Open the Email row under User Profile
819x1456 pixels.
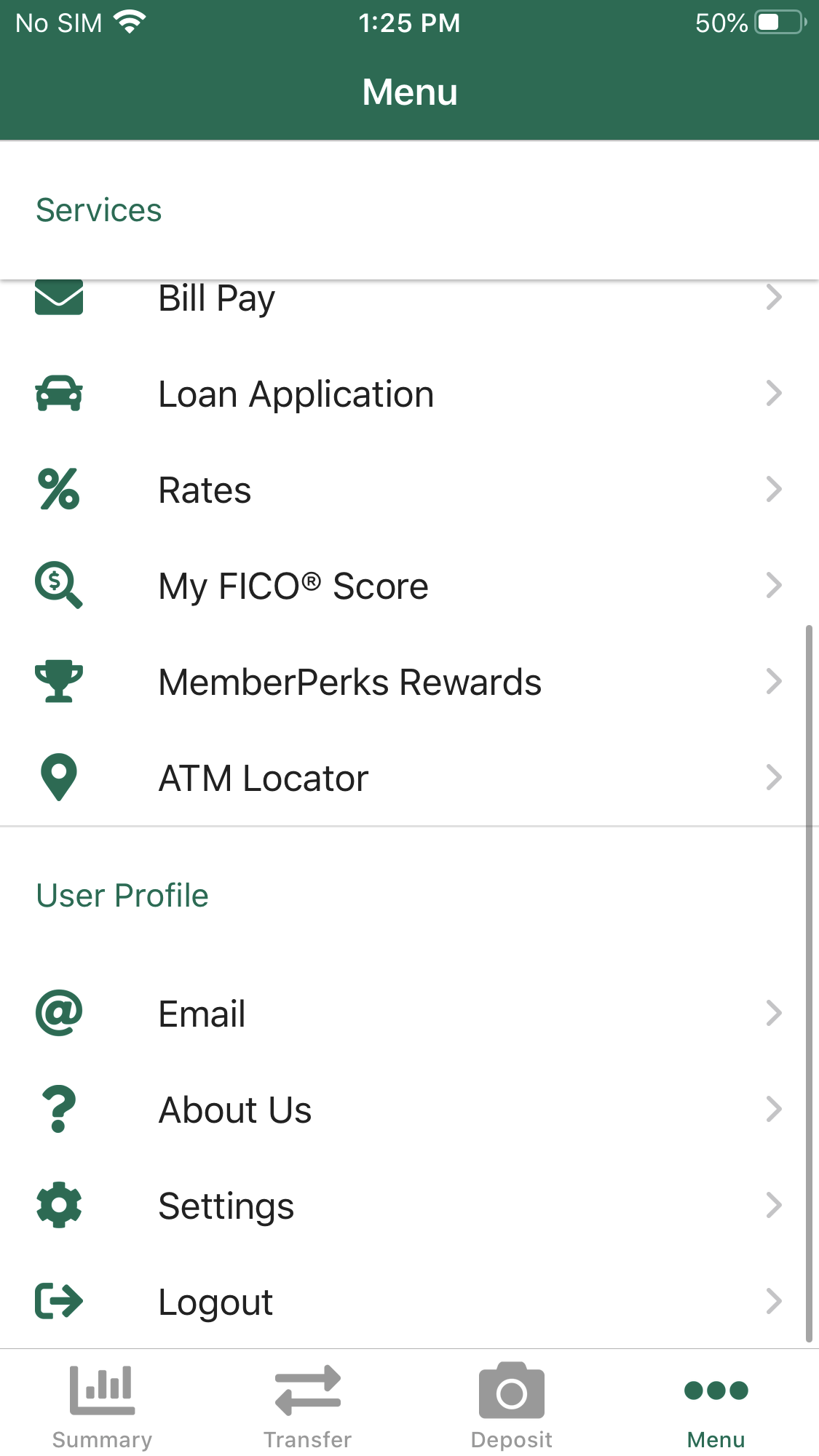pyautogui.click(x=409, y=1014)
